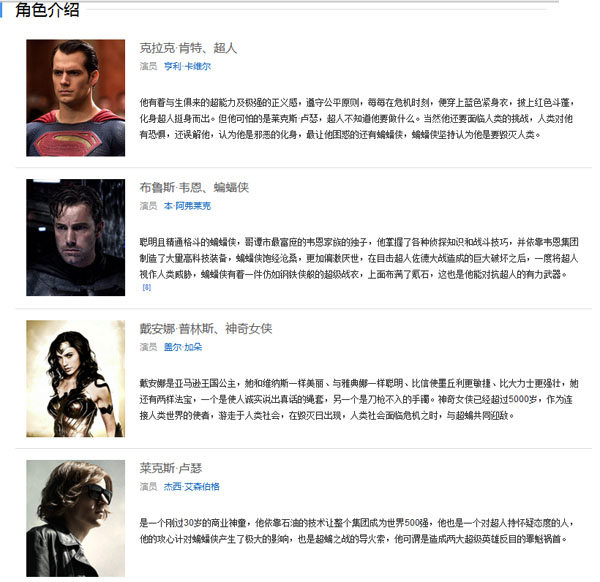Open reference note [8] under 蝙蝠侠 description
The width and height of the screenshot is (600, 582).
pyautogui.click(x=146, y=288)
